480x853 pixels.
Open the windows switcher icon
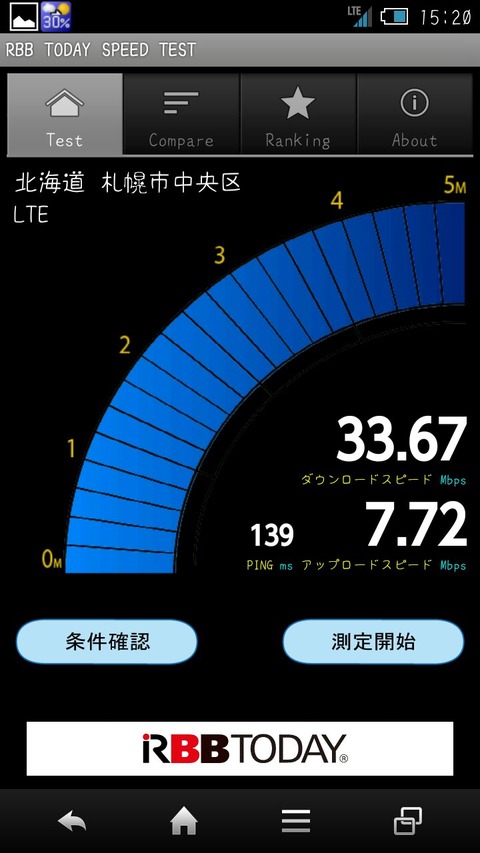click(x=408, y=820)
